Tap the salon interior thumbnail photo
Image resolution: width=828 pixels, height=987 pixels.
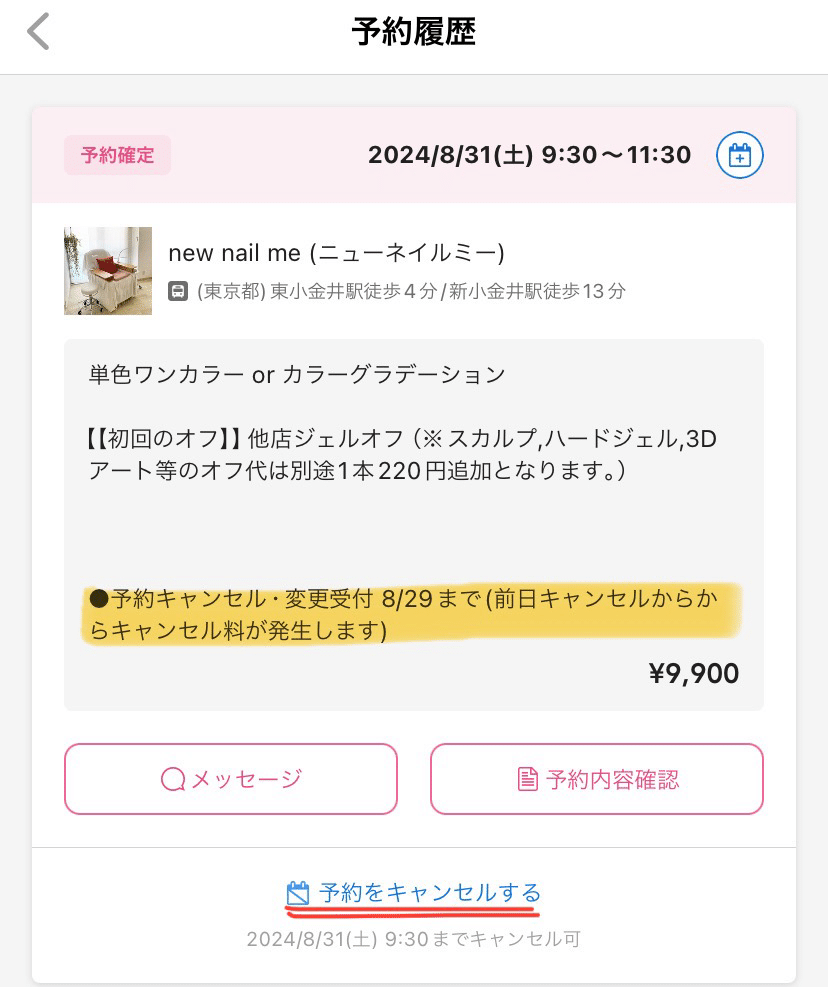tap(108, 270)
